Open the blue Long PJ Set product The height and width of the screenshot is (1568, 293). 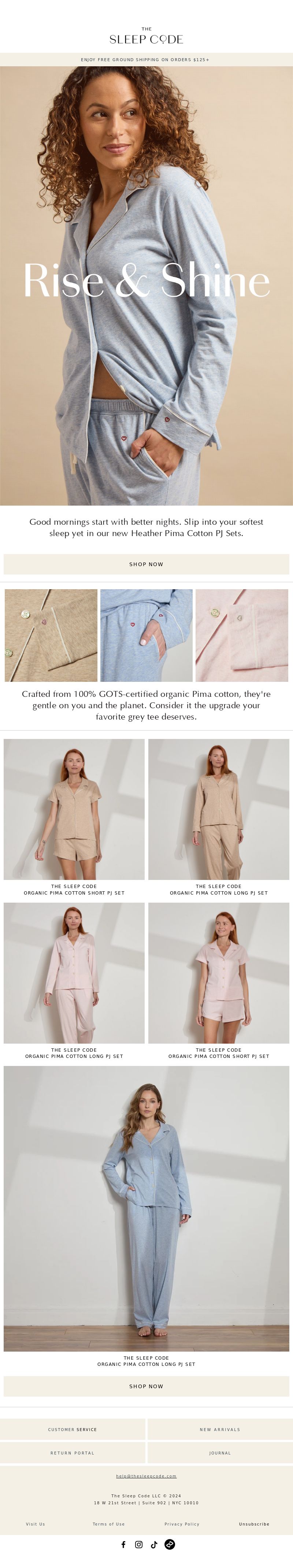(146, 1208)
